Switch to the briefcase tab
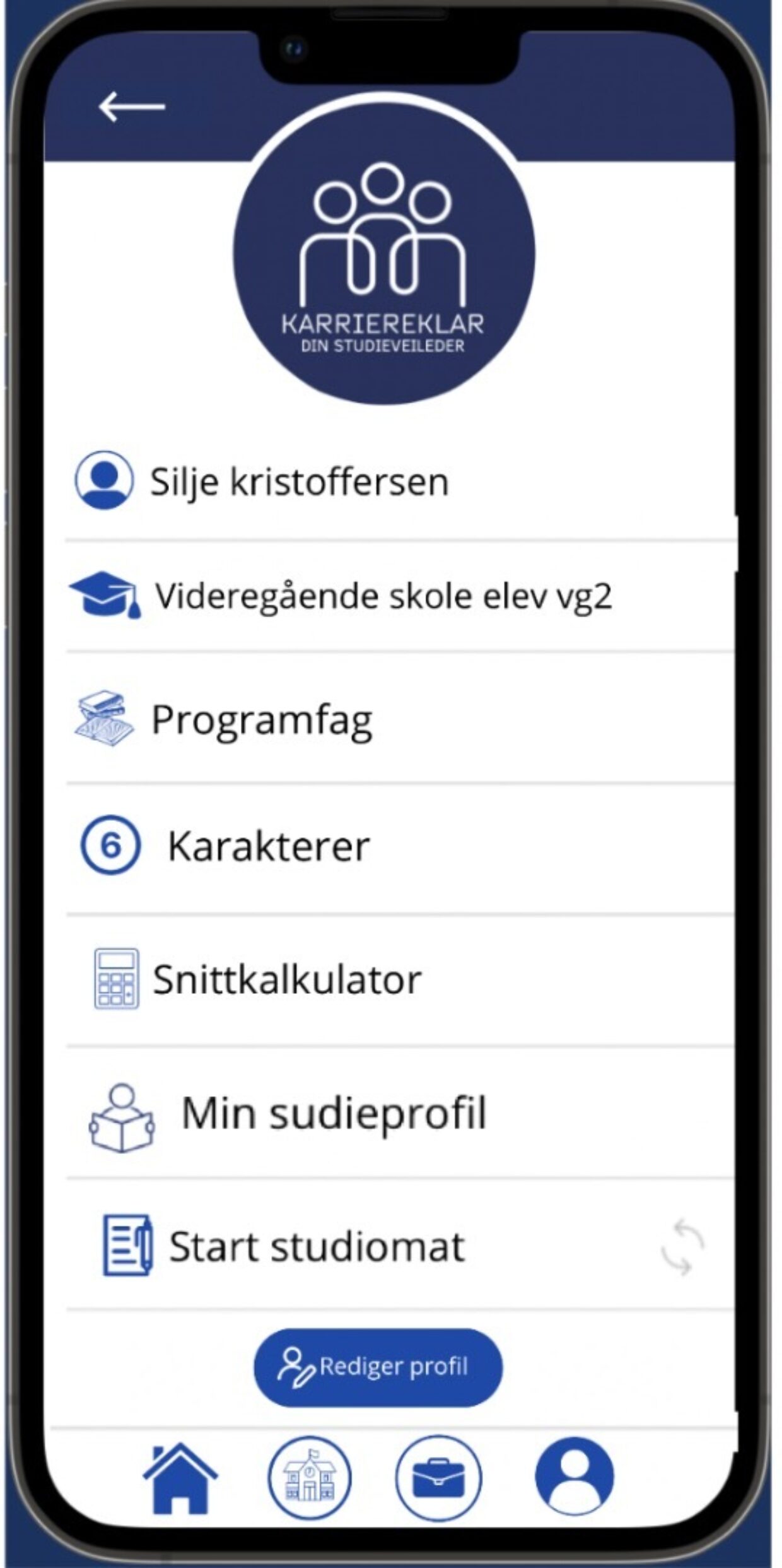782x1568 pixels. click(x=438, y=1478)
